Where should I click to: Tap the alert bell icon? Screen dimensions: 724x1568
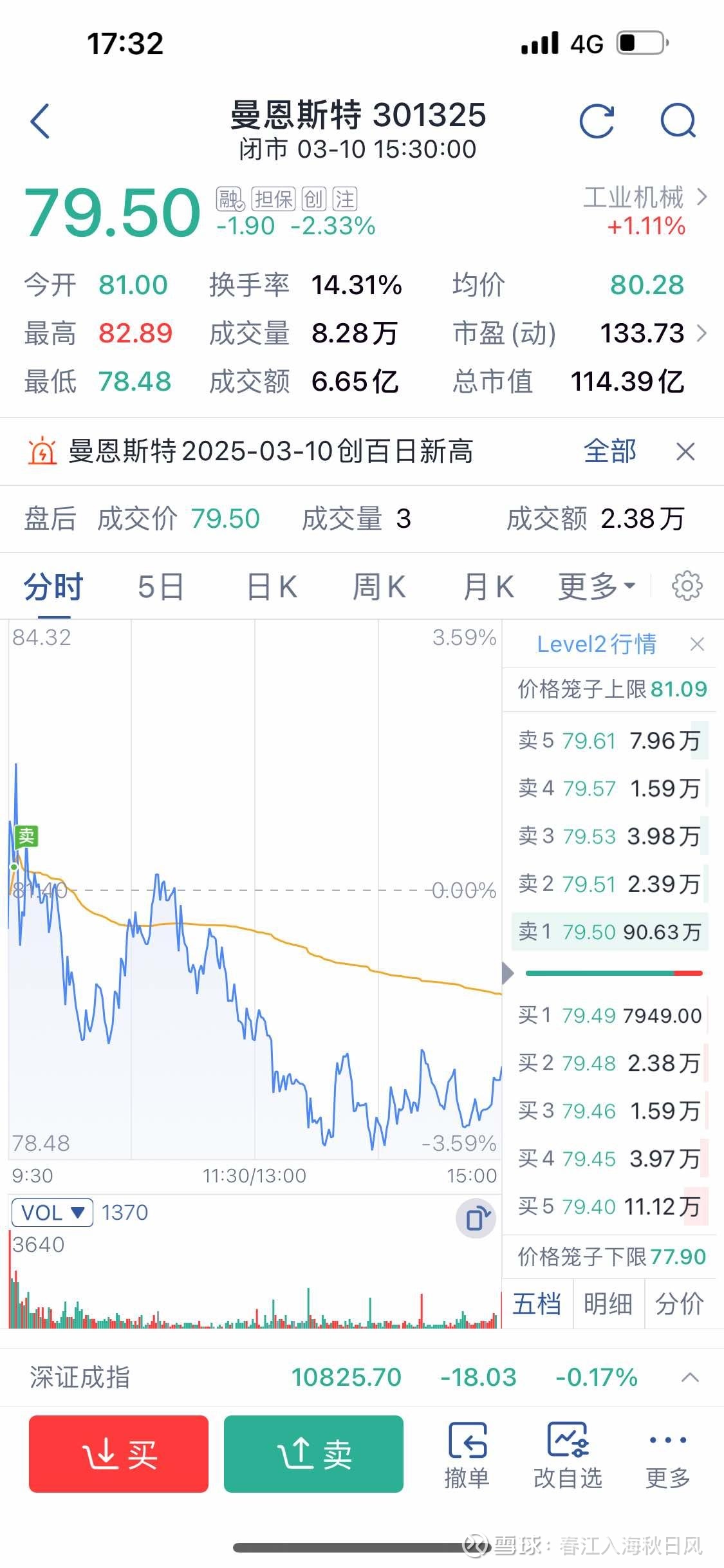(41, 451)
